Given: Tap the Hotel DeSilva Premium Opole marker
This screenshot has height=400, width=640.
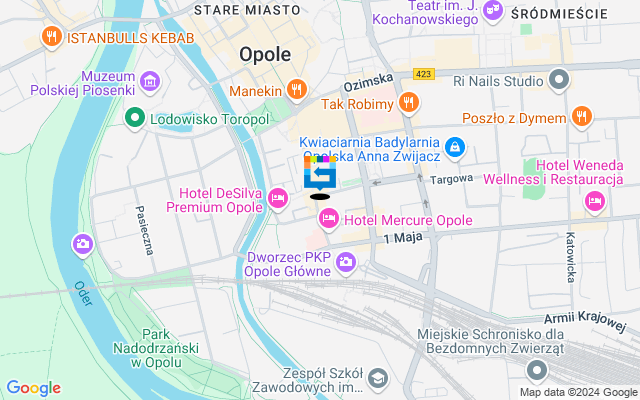Looking at the screenshot, I should point(279,199).
